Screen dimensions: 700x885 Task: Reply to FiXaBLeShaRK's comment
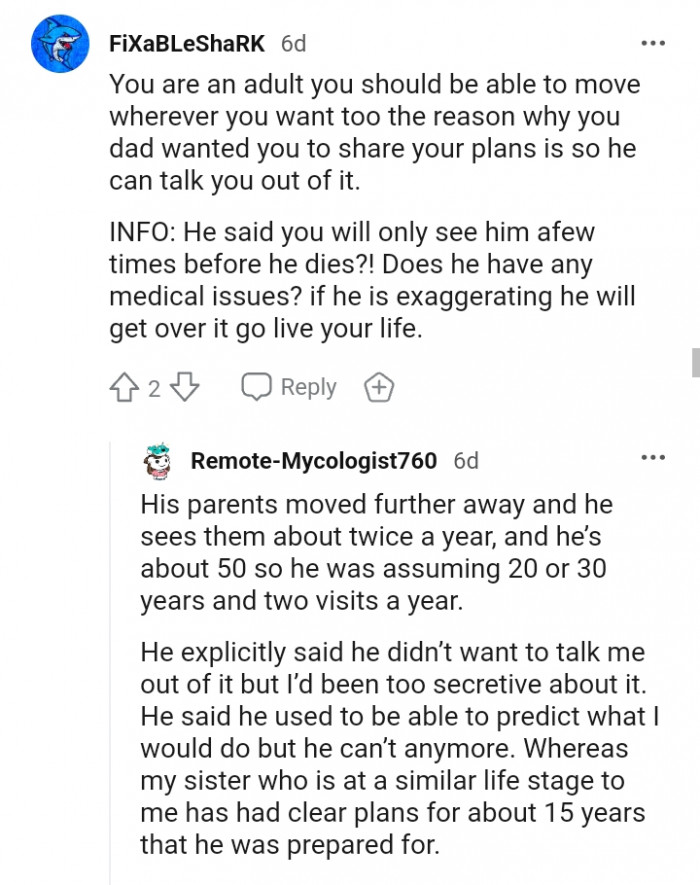click(289, 388)
